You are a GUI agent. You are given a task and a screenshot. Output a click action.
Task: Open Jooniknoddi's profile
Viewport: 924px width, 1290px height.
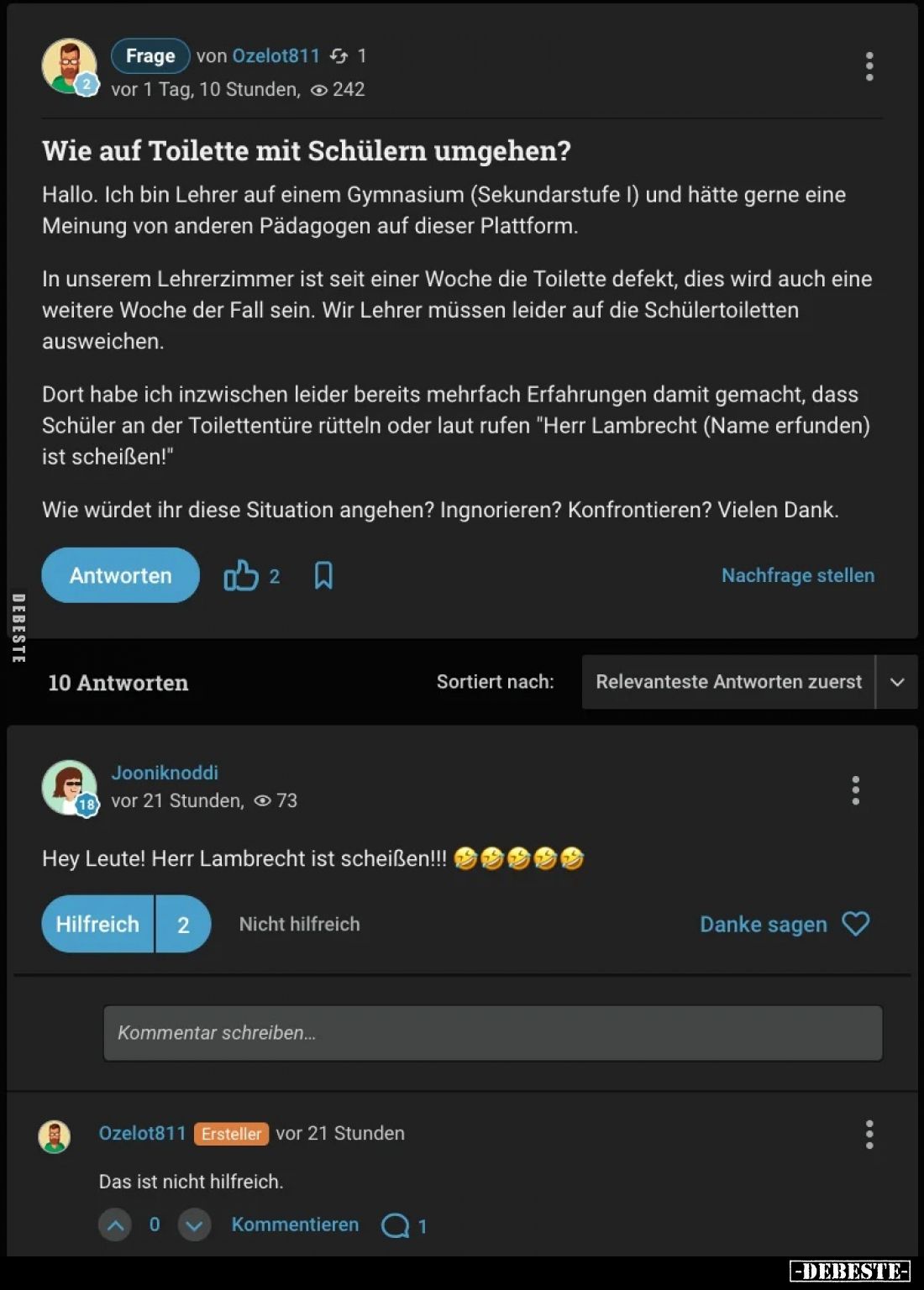[x=165, y=773]
